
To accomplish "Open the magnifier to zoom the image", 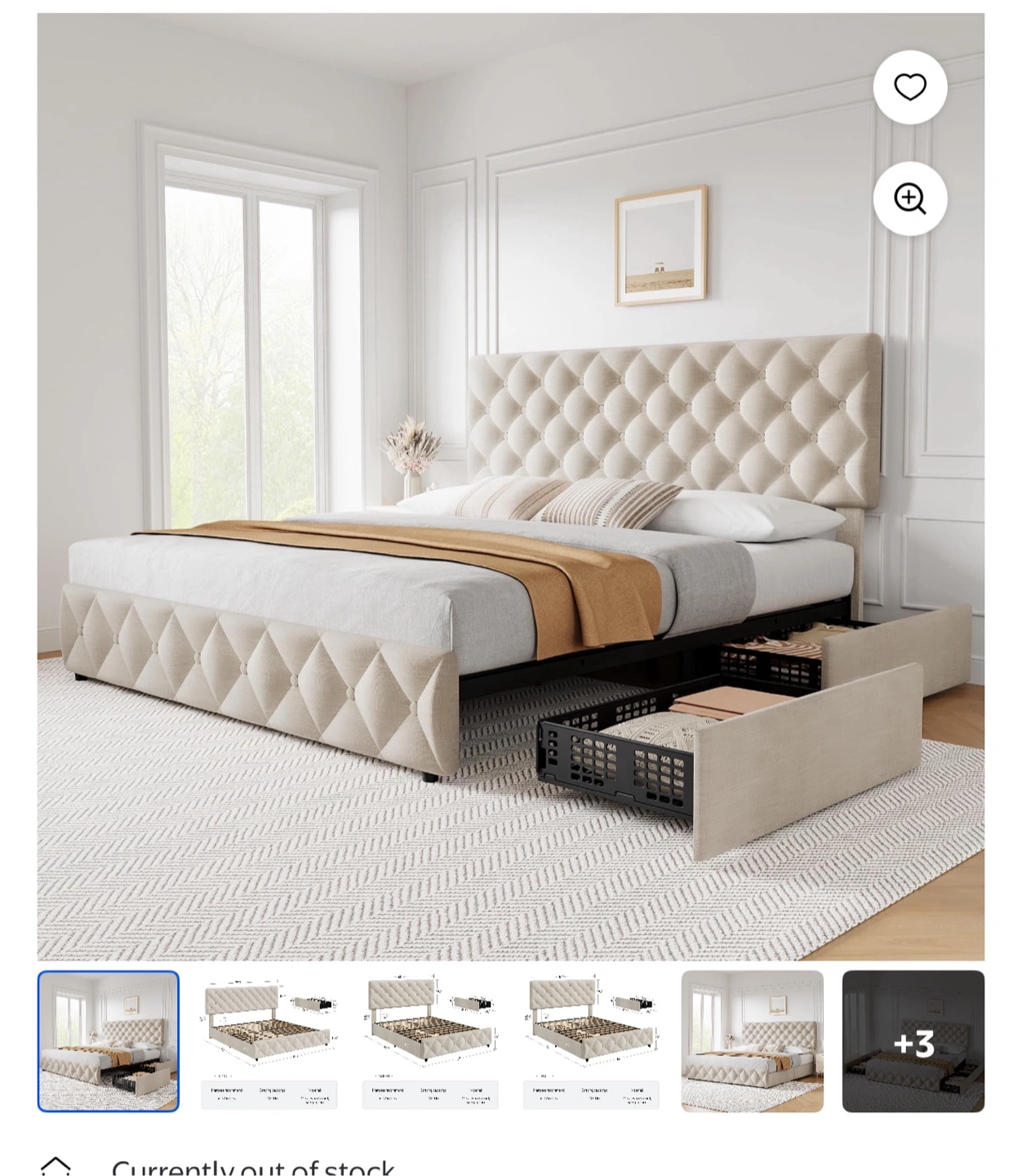I will (x=909, y=198).
